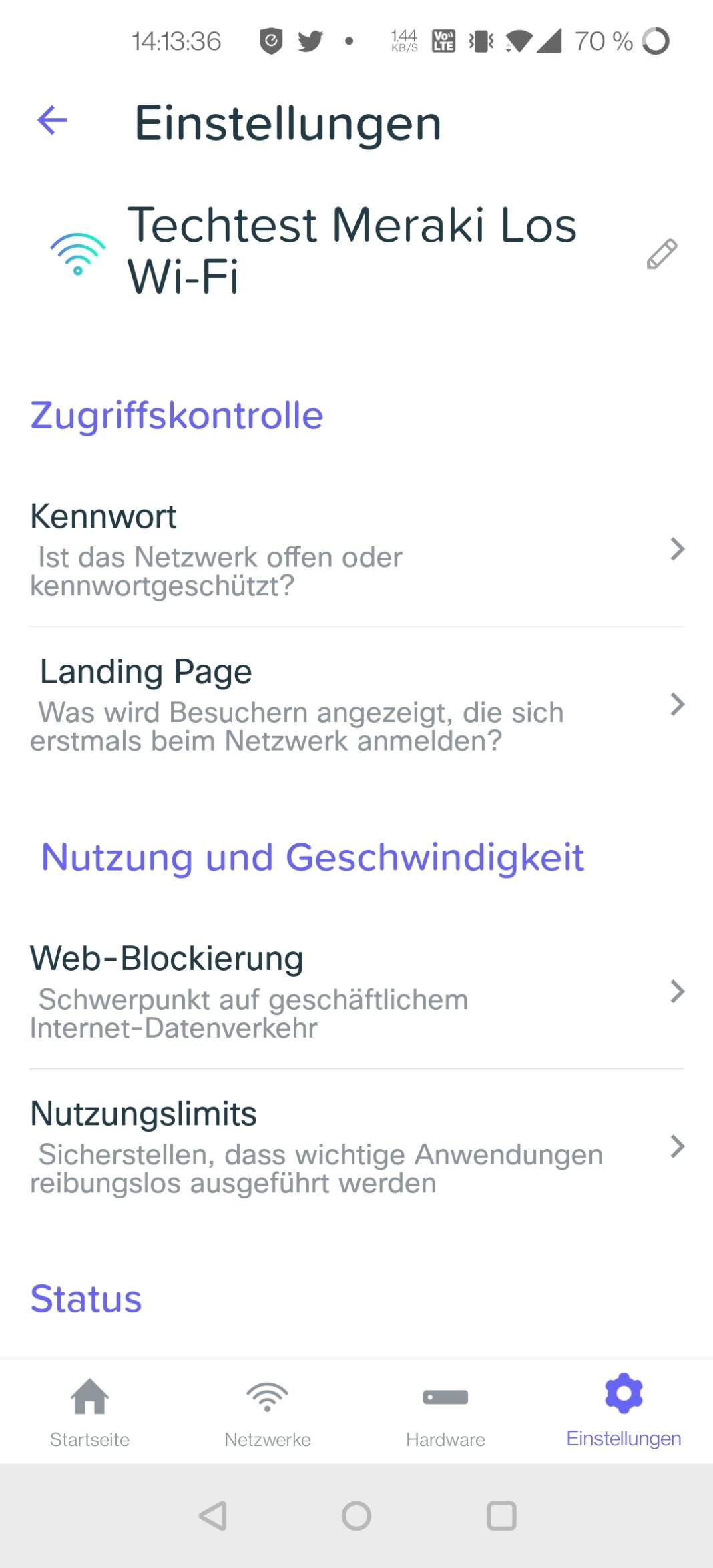Open Kennwort to set a password
Image resolution: width=713 pixels, height=1568 pixels.
tap(103, 516)
